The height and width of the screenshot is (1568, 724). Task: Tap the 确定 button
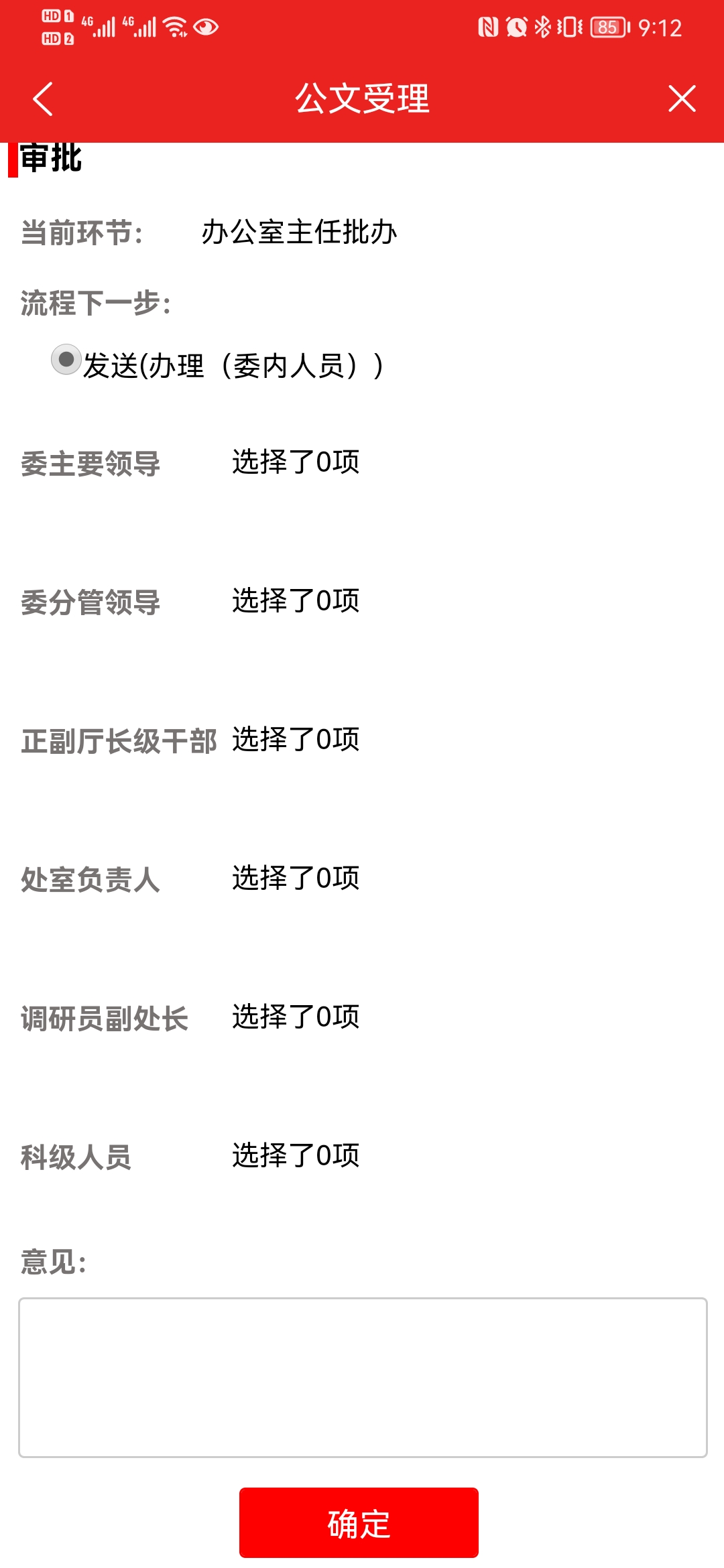(x=359, y=1523)
